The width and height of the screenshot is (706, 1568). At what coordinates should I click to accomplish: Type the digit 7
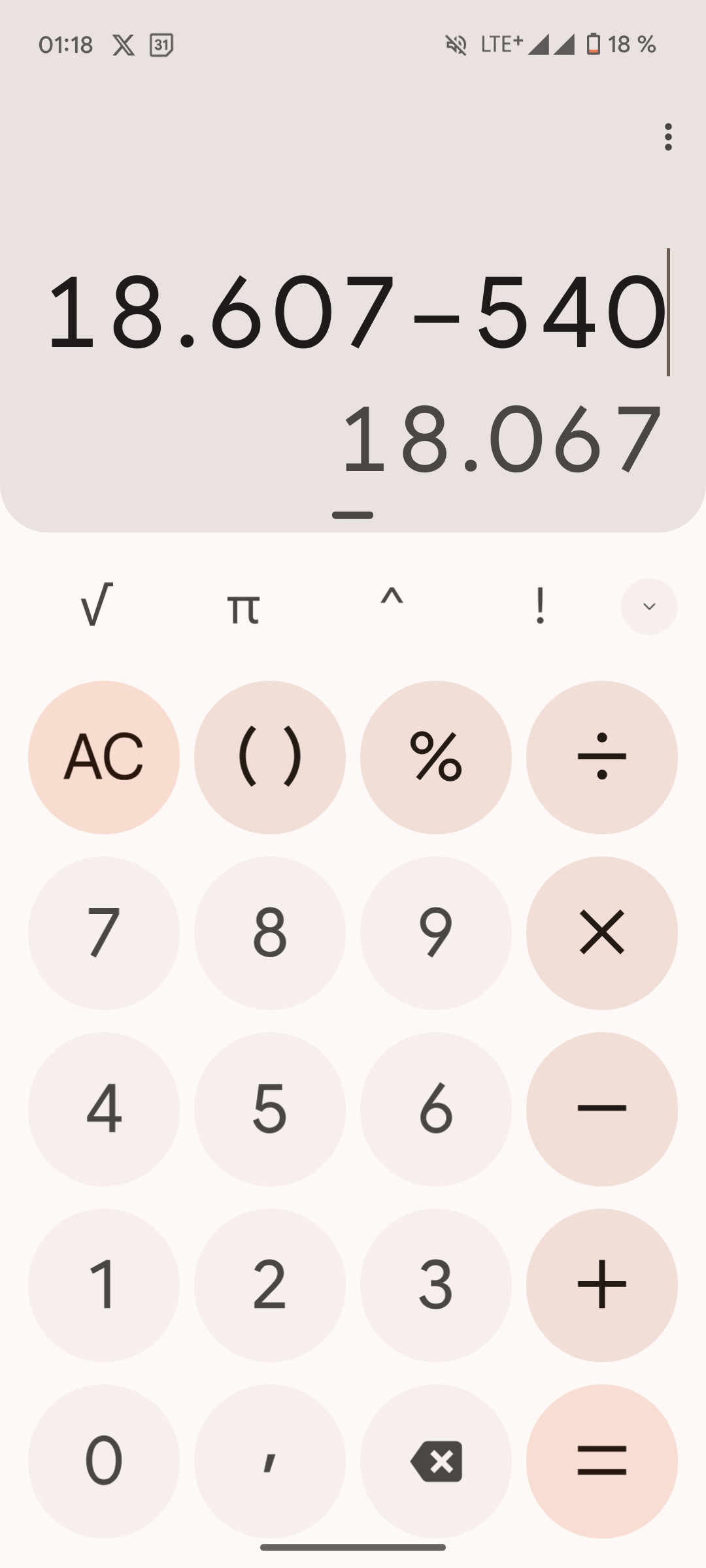pos(104,933)
